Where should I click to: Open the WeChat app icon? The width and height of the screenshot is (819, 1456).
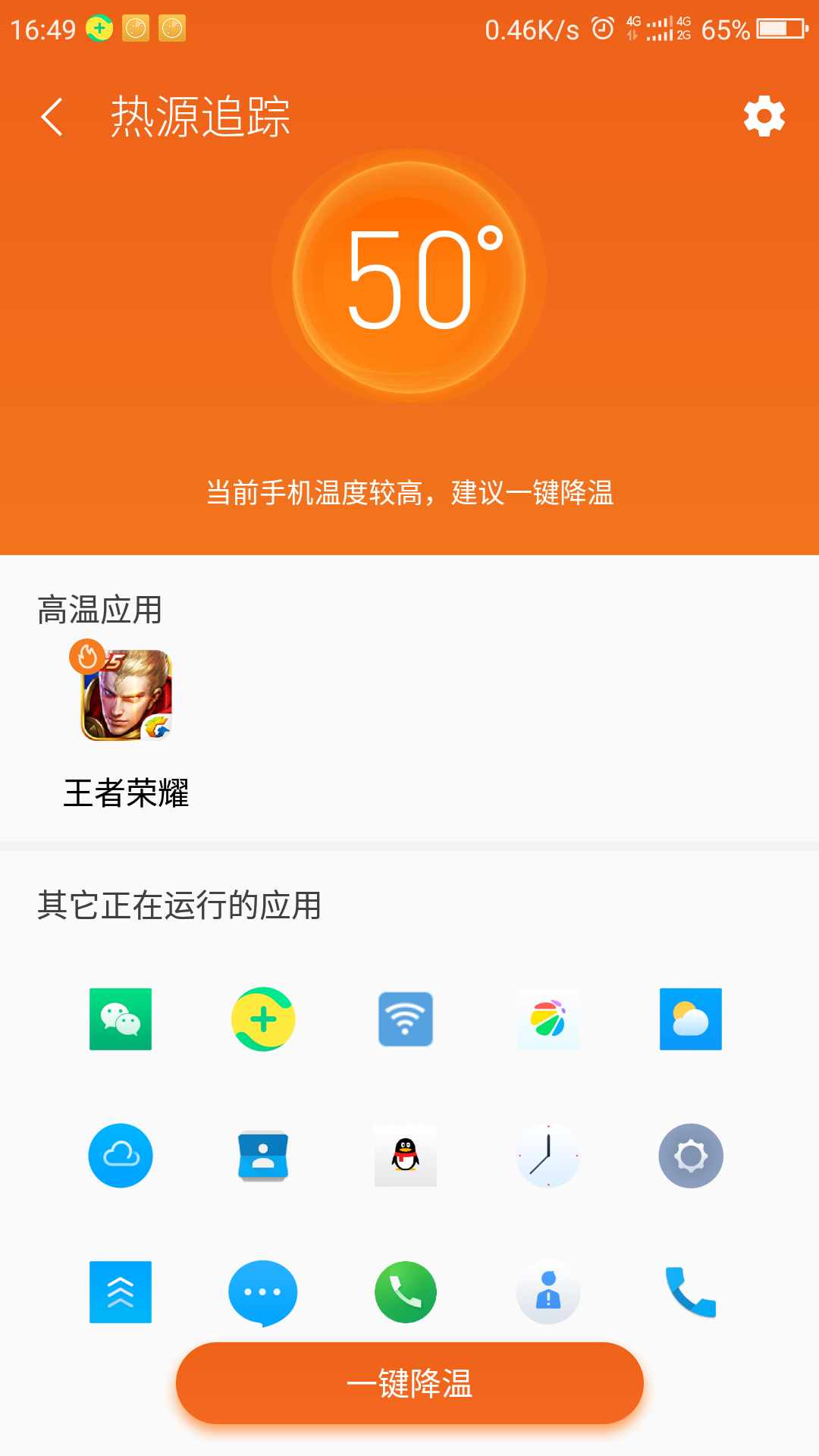pyautogui.click(x=120, y=1018)
